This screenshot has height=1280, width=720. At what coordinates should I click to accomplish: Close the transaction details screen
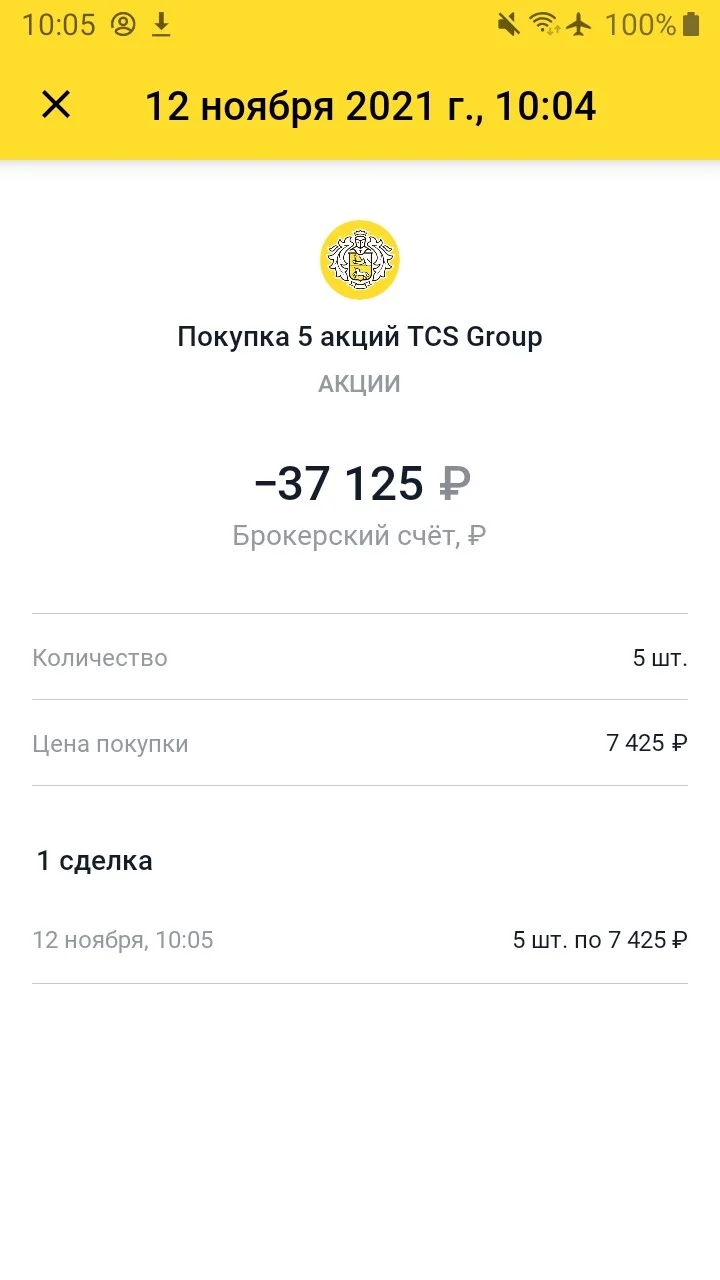(56, 104)
